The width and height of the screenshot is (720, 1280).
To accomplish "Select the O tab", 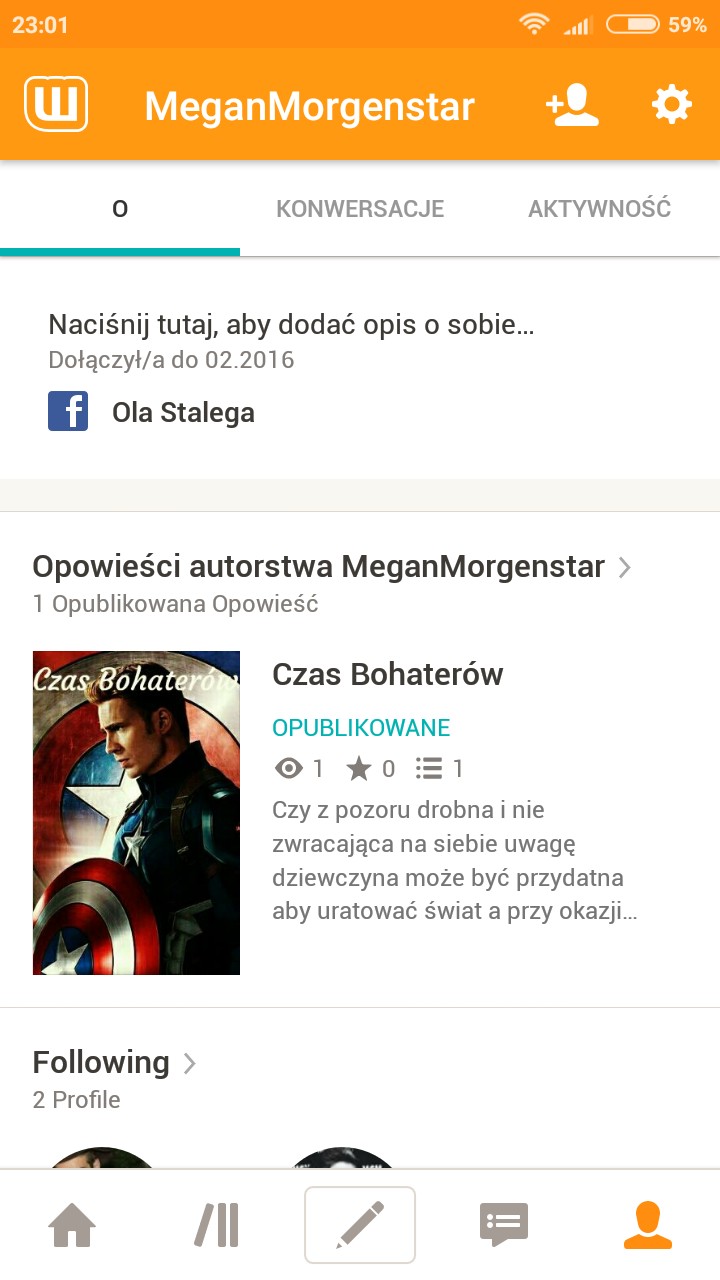I will [x=120, y=209].
